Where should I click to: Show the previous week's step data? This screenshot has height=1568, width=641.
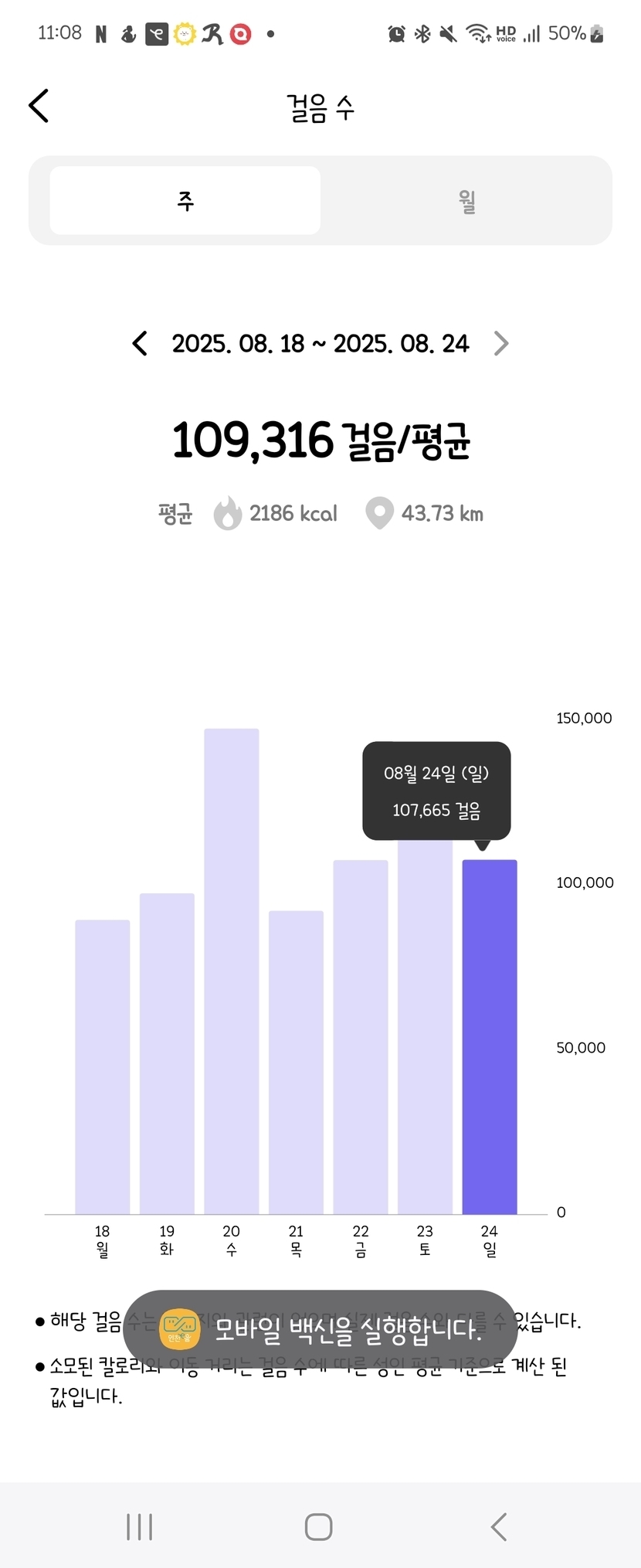pos(140,343)
